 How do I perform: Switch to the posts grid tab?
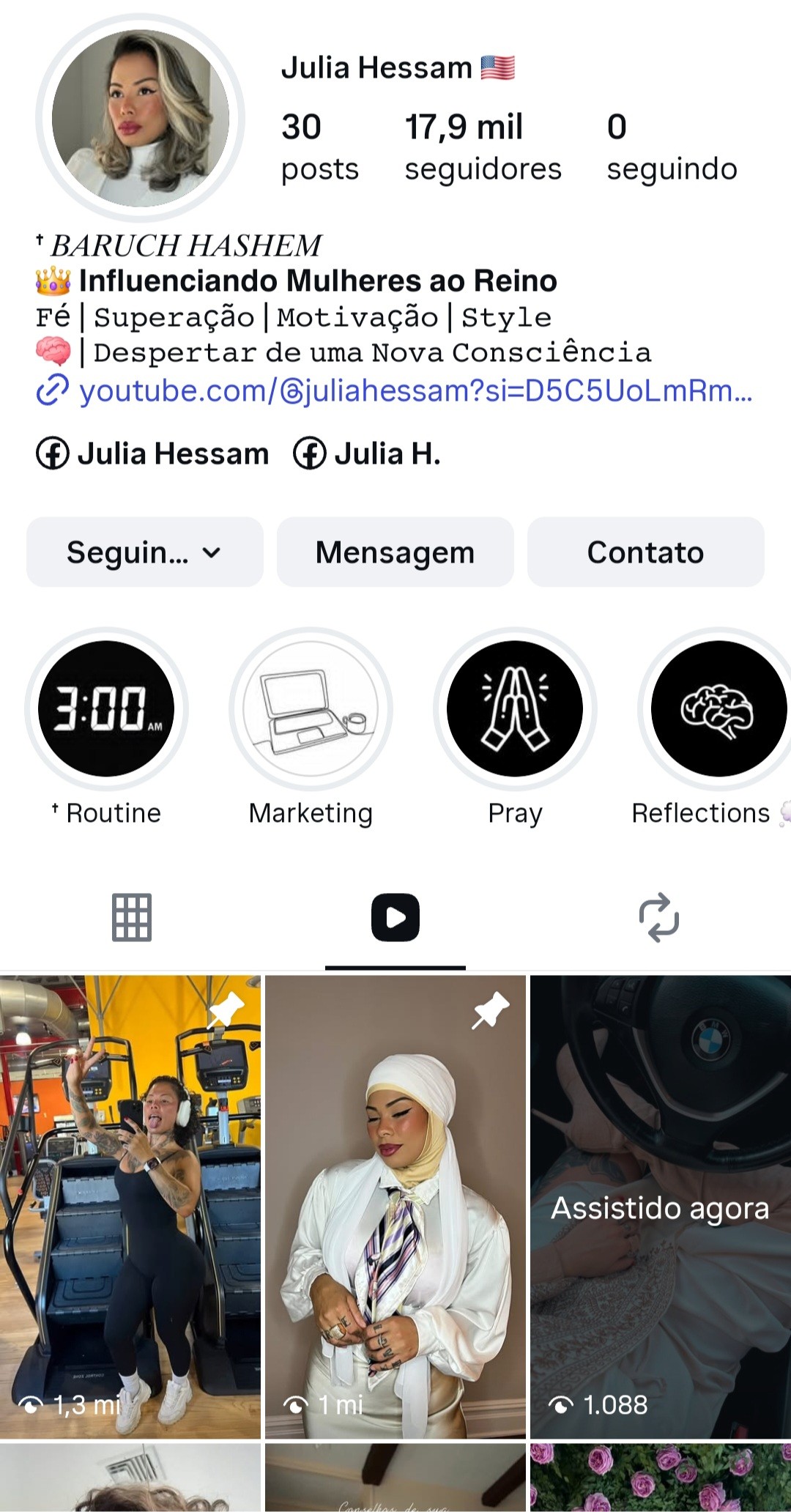click(132, 917)
